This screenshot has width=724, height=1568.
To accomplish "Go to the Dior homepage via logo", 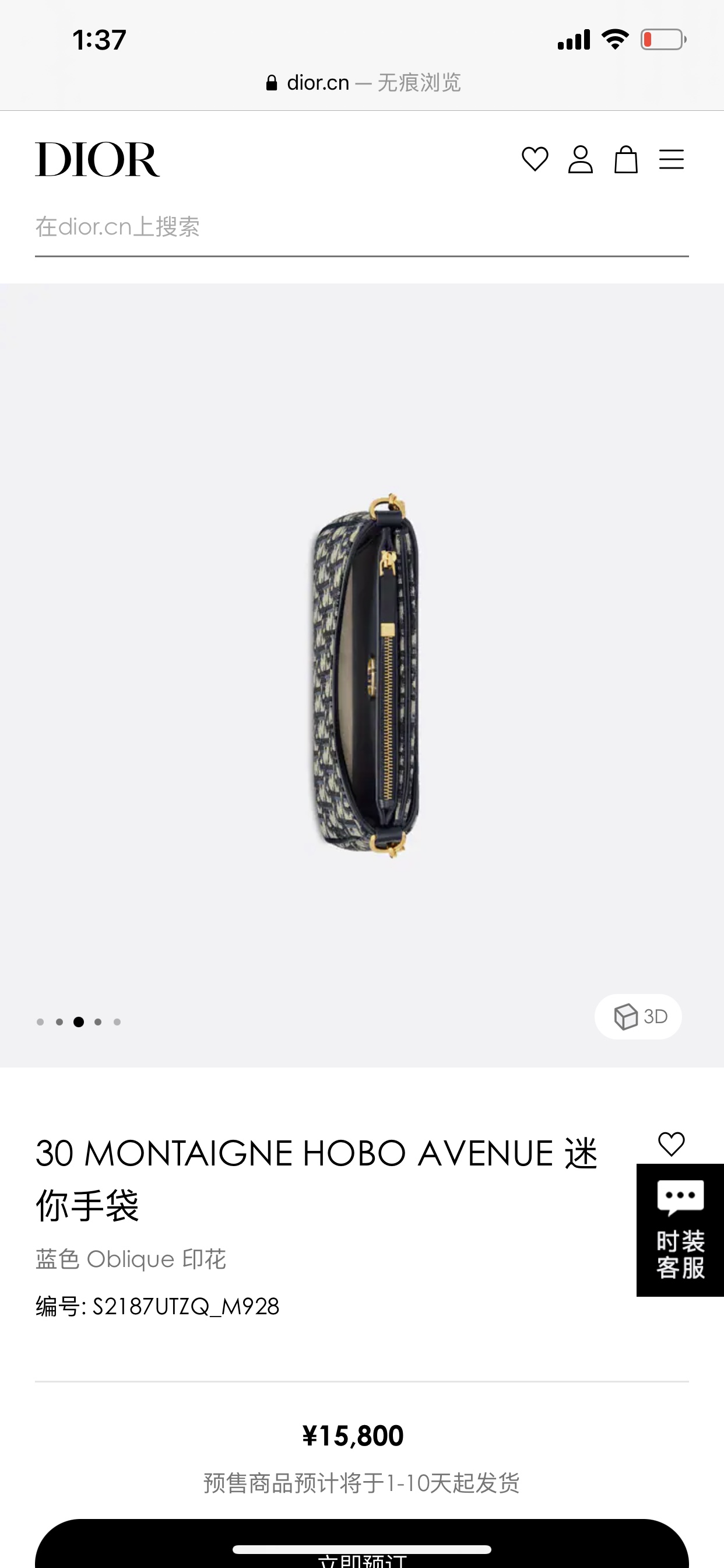I will (97, 159).
